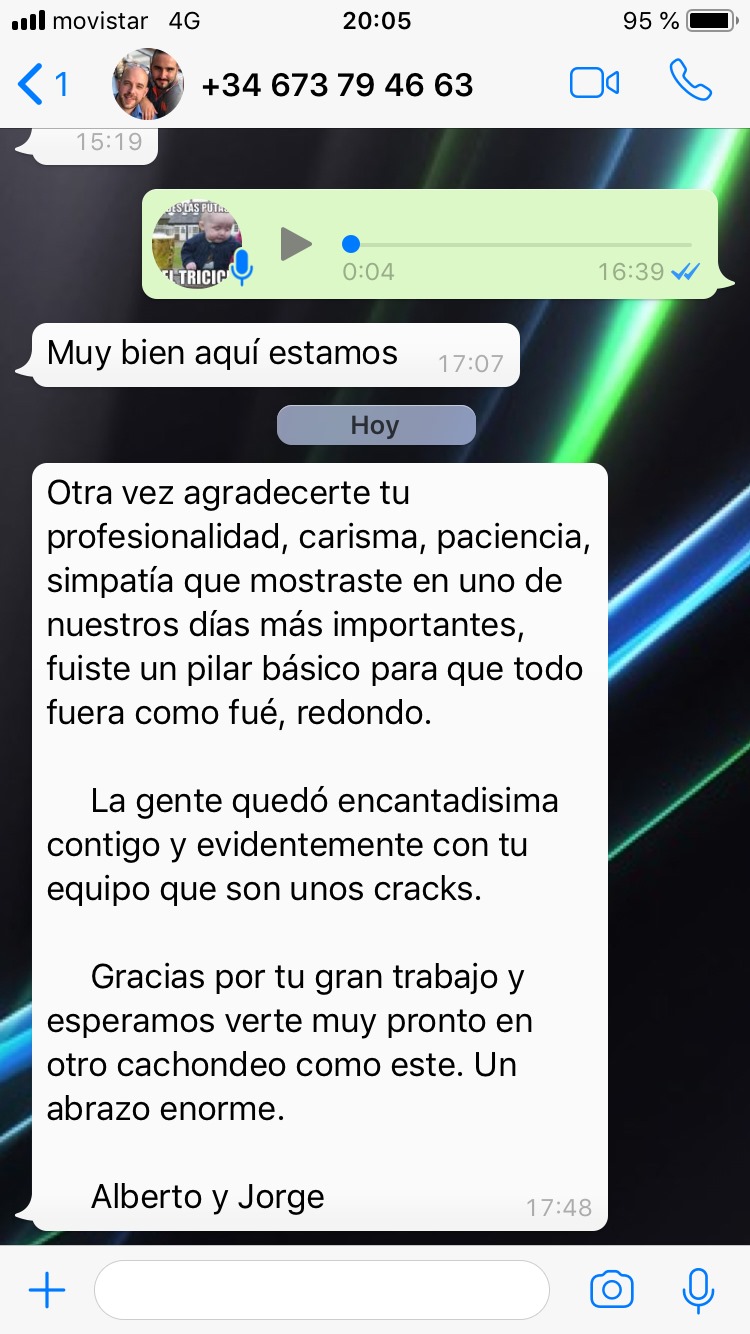Focus the message text field
The image size is (750, 1334).
pos(320,1291)
